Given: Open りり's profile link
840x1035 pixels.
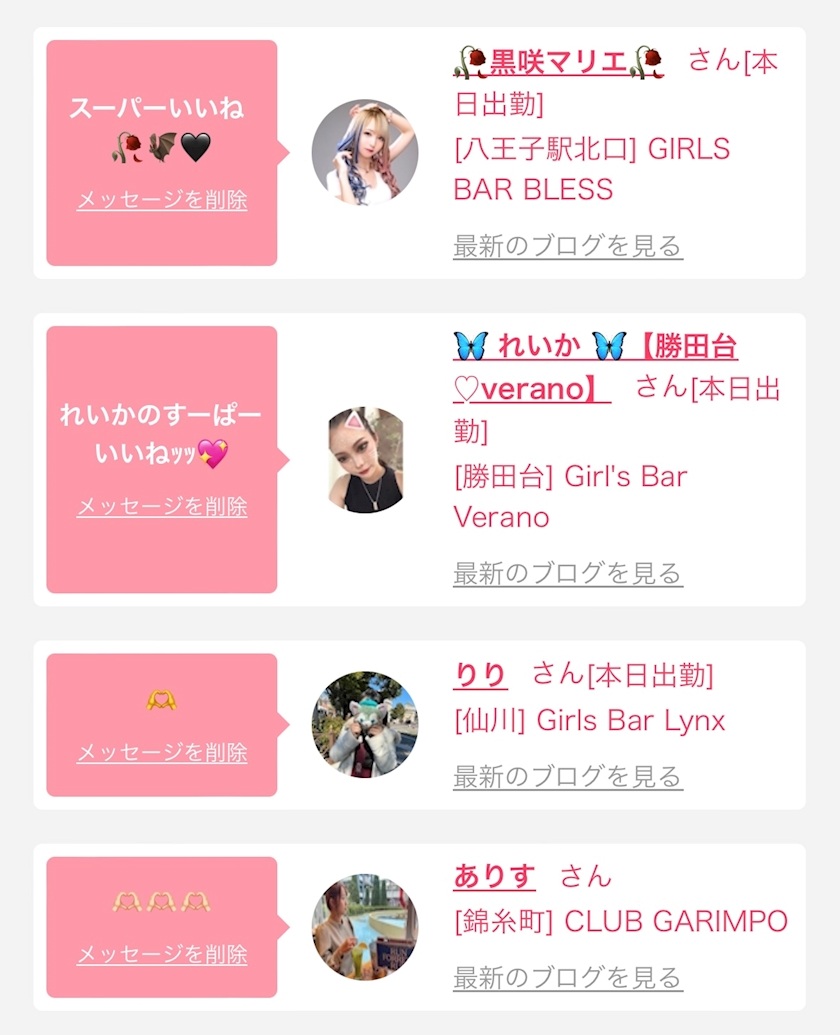Looking at the screenshot, I should [480, 675].
